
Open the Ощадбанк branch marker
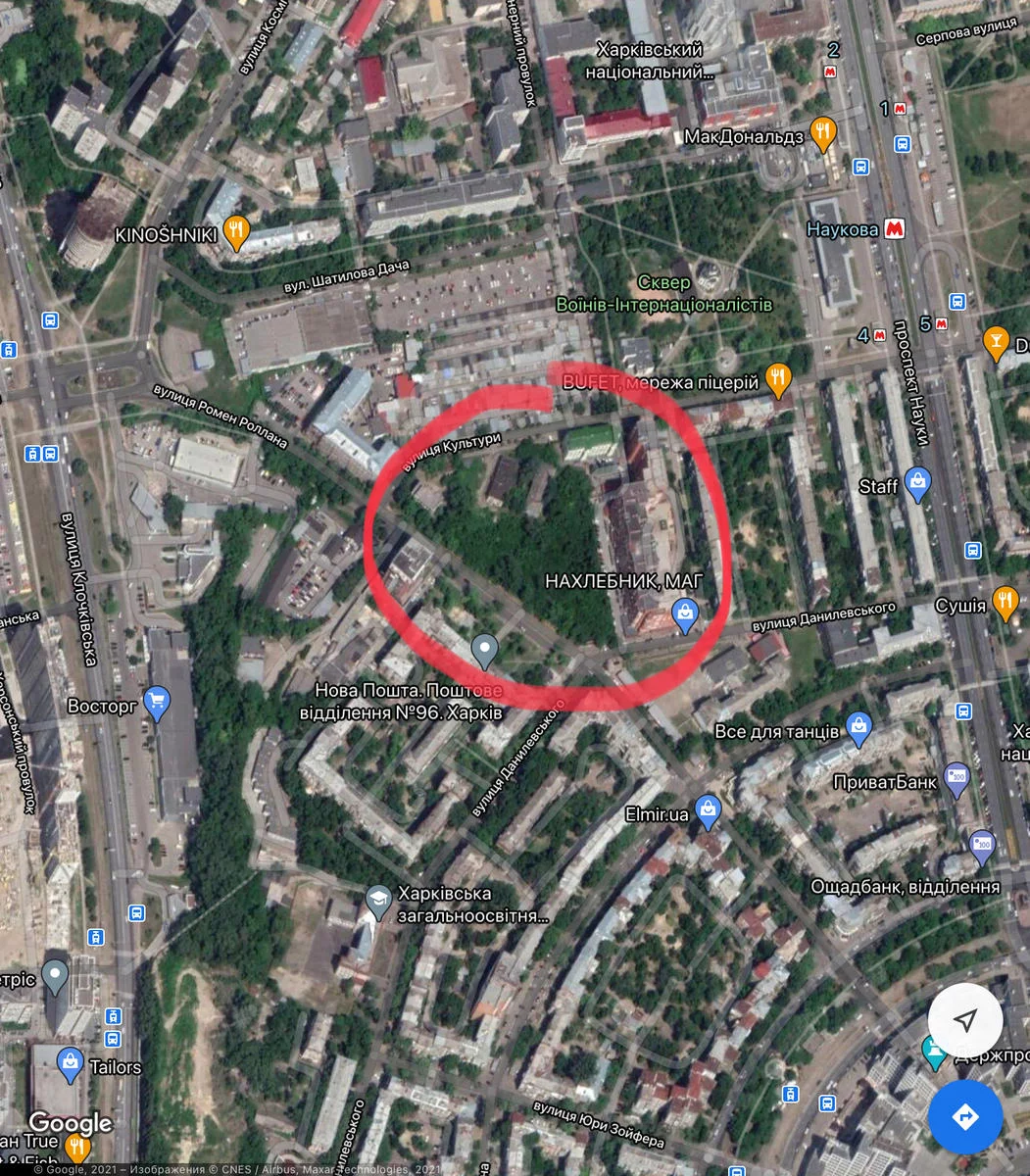coord(981,847)
